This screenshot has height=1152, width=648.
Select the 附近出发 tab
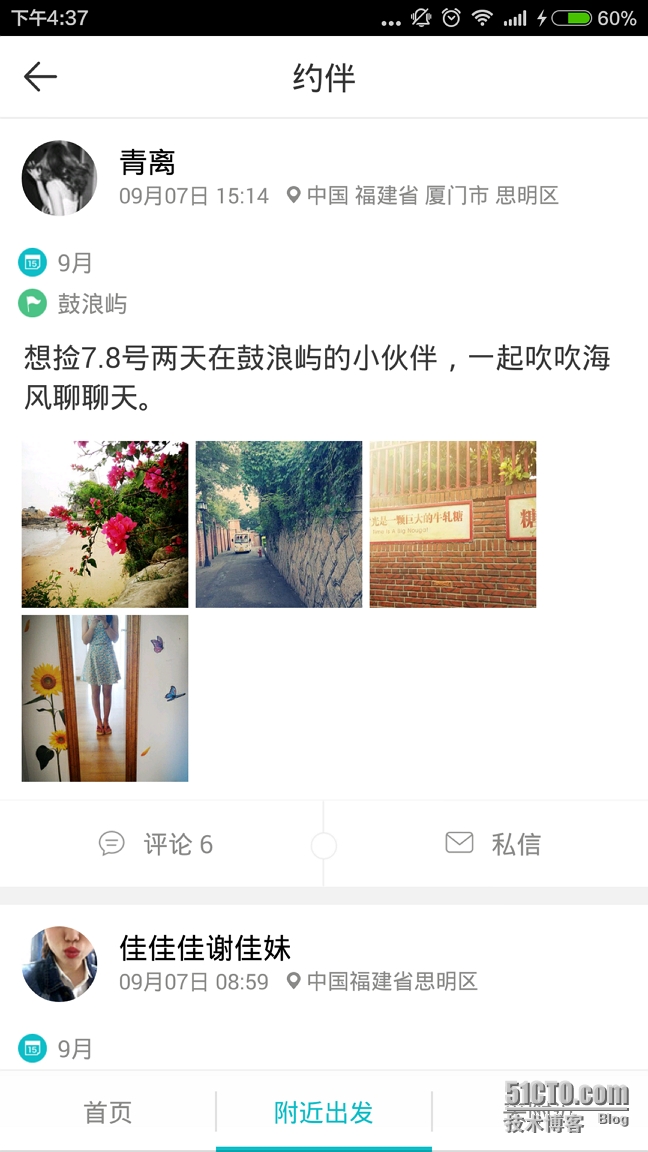pyautogui.click(x=324, y=1112)
